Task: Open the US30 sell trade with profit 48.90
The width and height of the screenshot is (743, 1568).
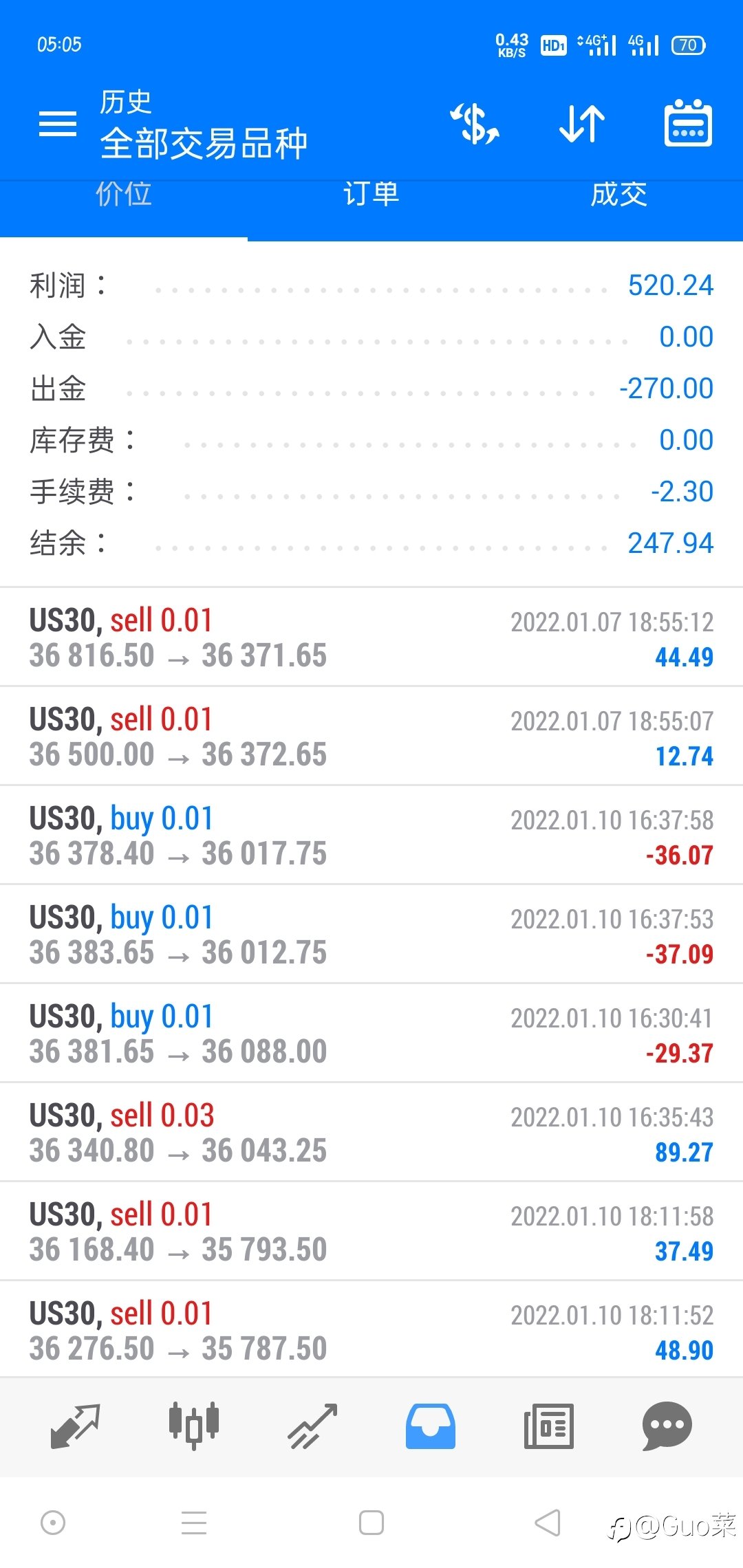Action: [x=371, y=1329]
